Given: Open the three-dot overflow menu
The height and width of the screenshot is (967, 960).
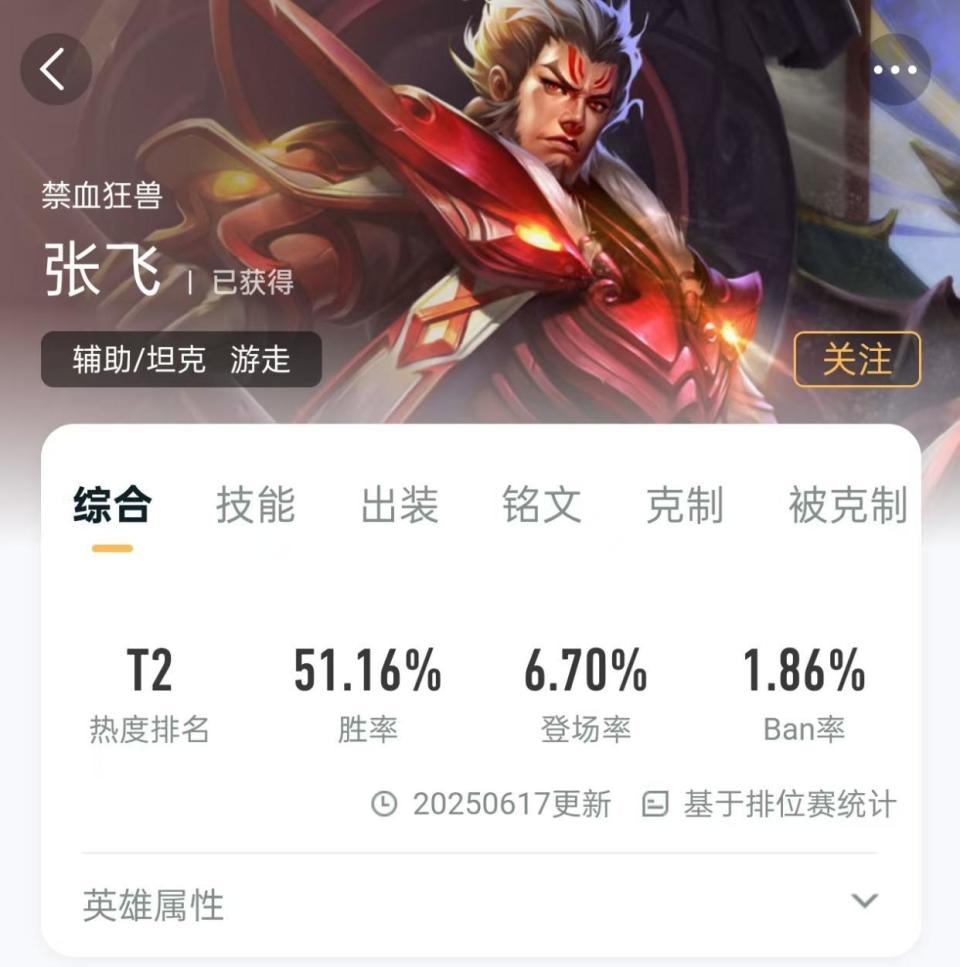Looking at the screenshot, I should click(894, 69).
